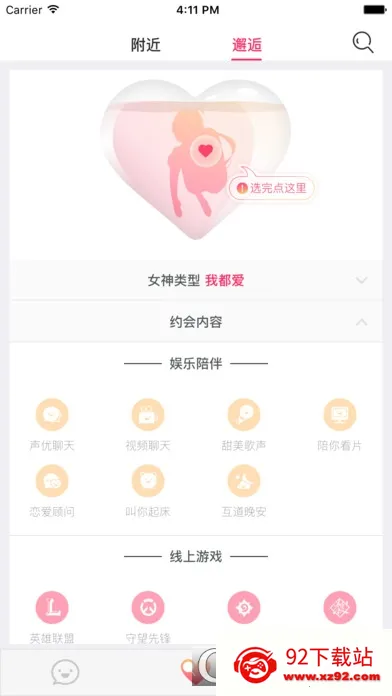
Task: Select 英雄联盟 game
Action: pos(52,617)
